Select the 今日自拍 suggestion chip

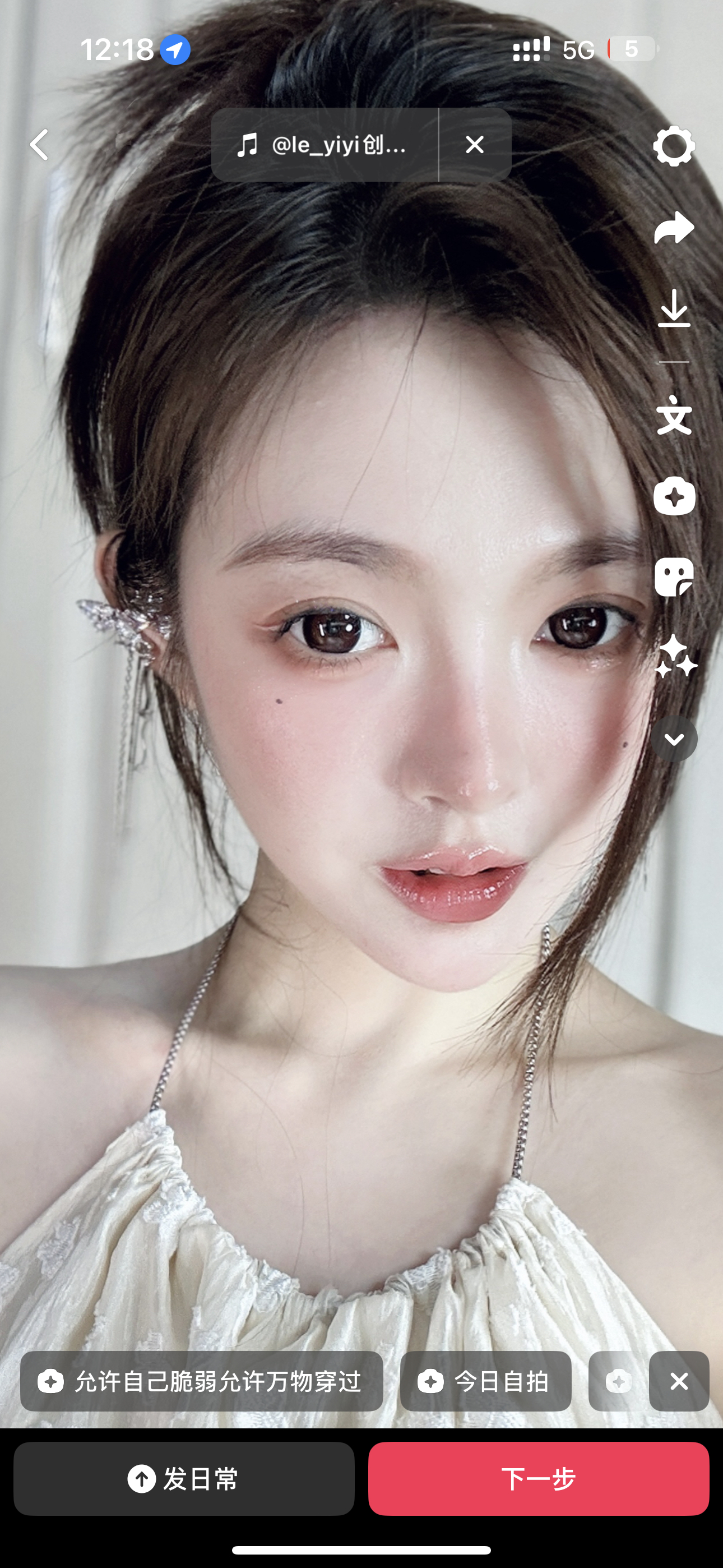click(x=485, y=1381)
